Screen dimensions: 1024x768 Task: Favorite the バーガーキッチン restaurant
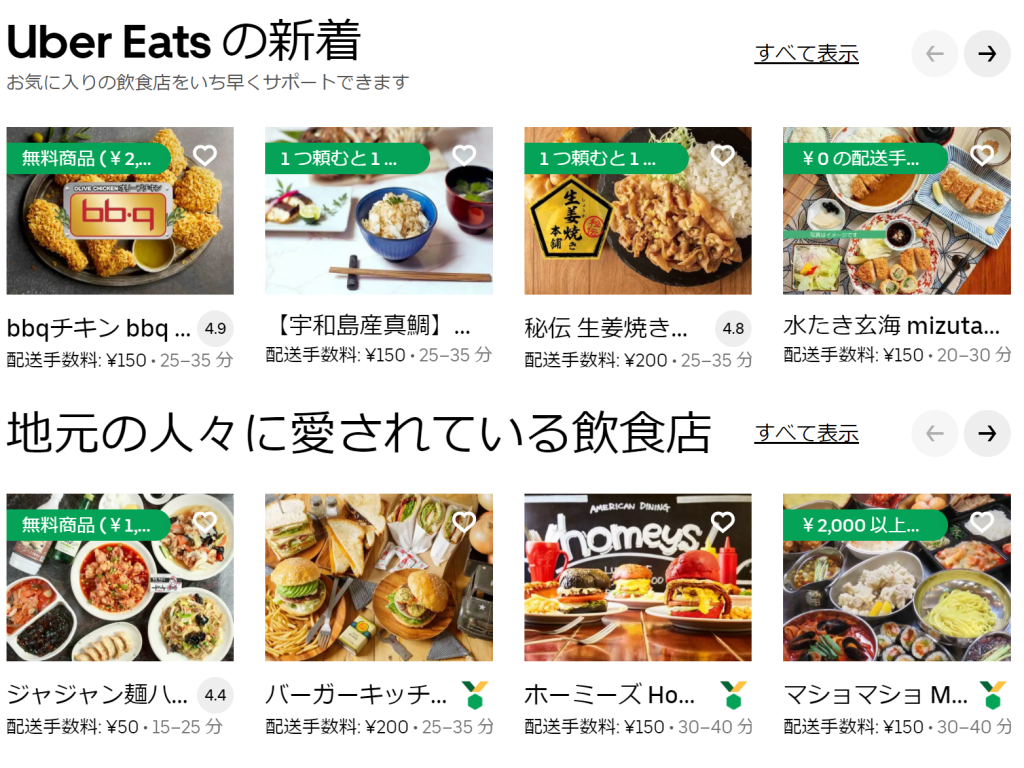(464, 522)
